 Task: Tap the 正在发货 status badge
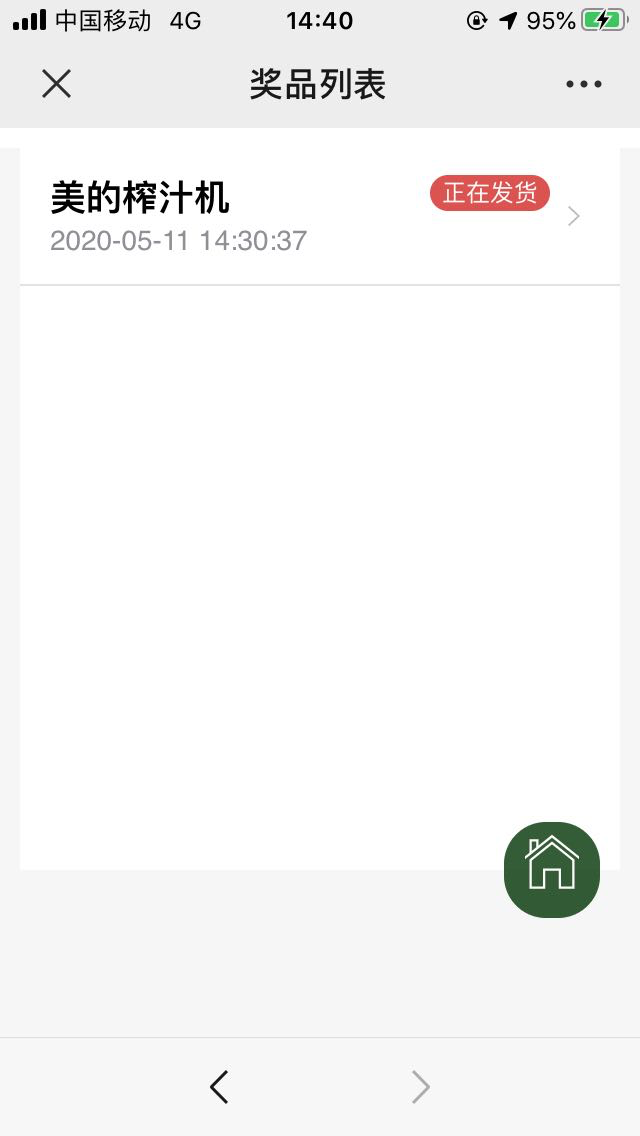pos(490,193)
